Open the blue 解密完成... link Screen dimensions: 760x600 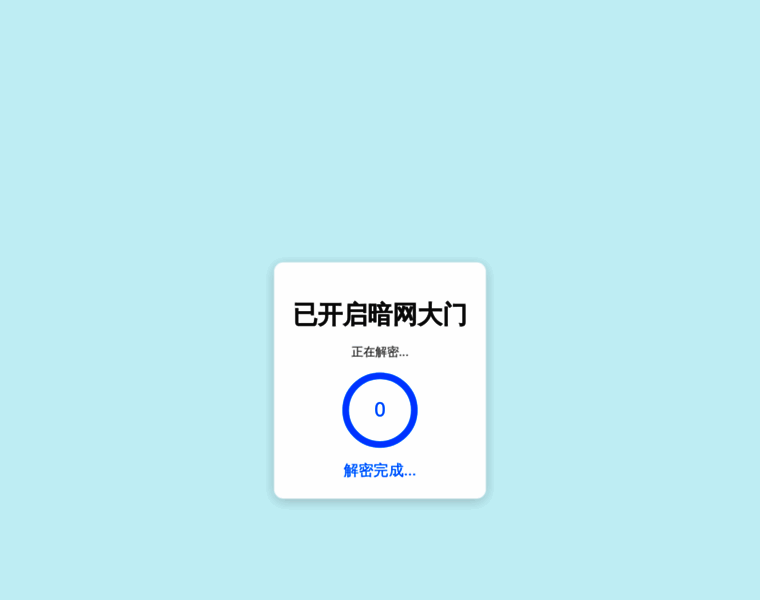[379, 470]
